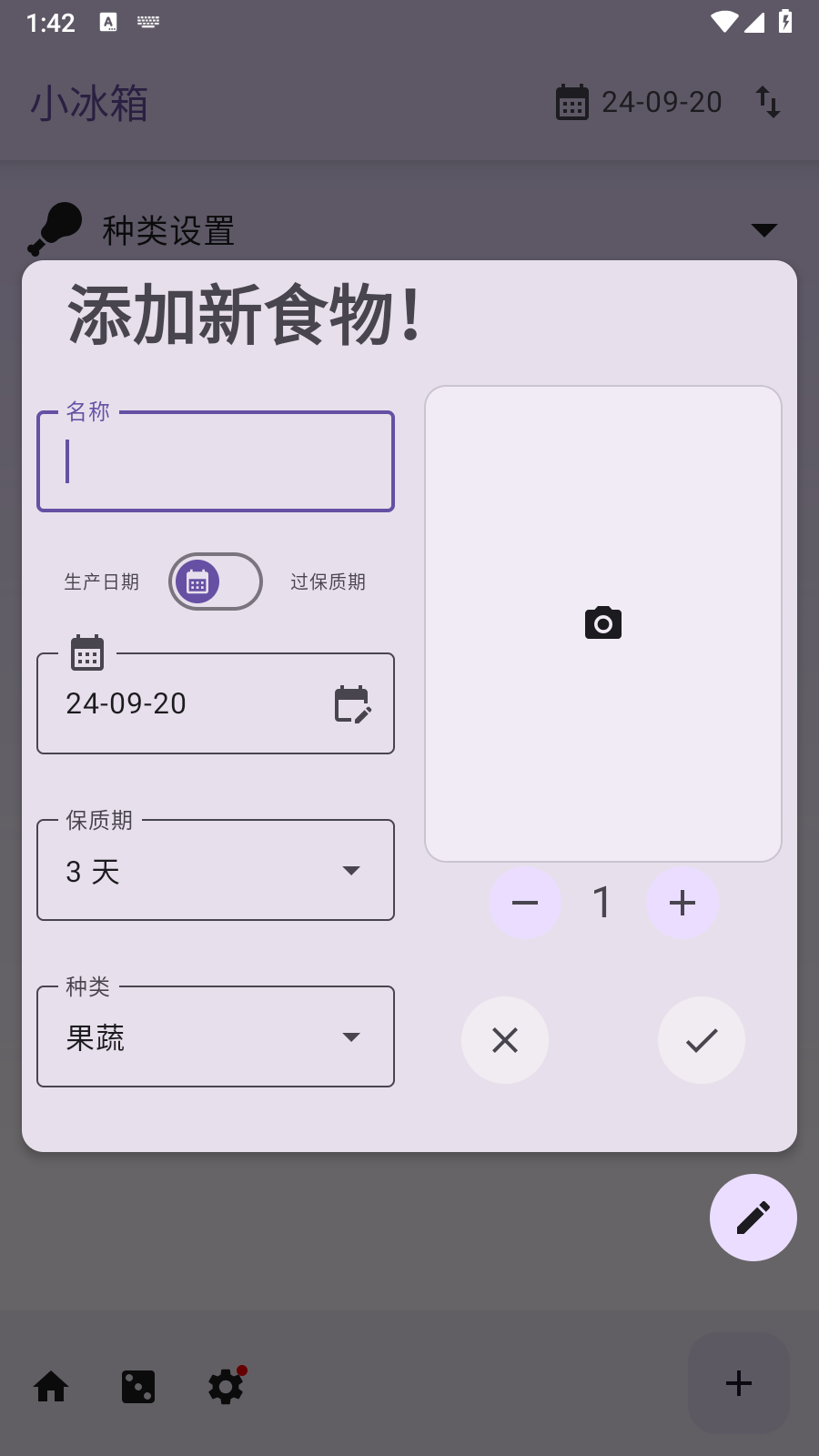Tap the dice icon in bottom navigation
The image size is (819, 1456).
point(138,1386)
